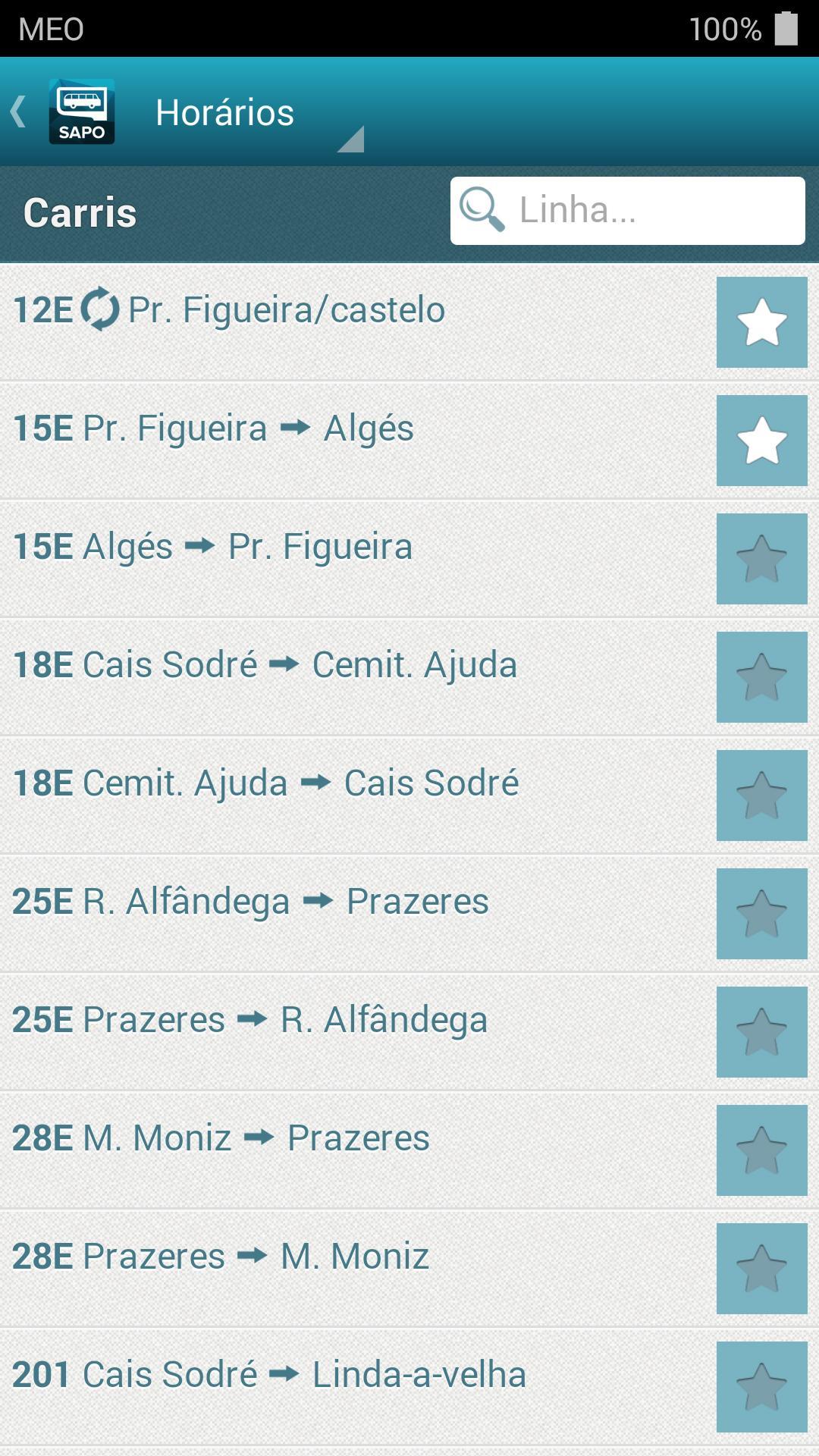Image resolution: width=819 pixels, height=1456 pixels.
Task: Favorite line 28E M. Moniz to Prazeres
Action: coord(761,1150)
